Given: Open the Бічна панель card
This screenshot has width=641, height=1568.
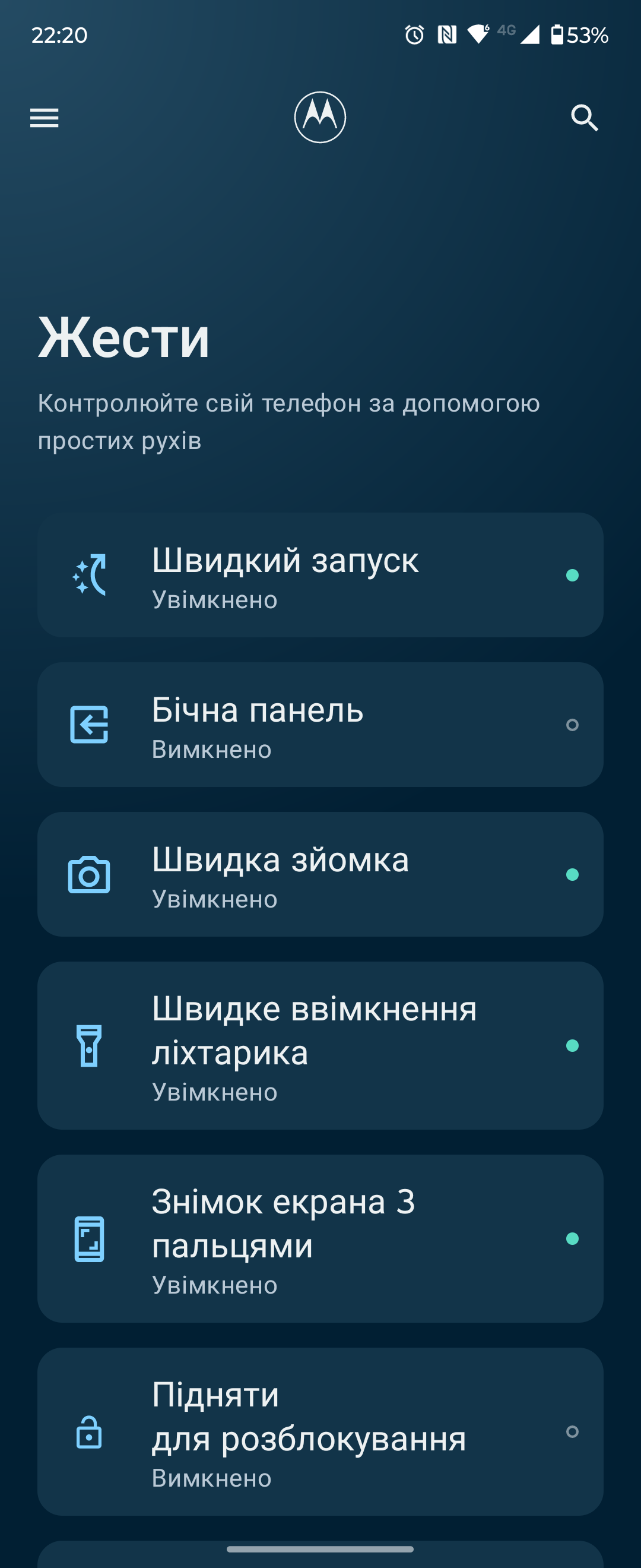Looking at the screenshot, I should [x=320, y=725].
